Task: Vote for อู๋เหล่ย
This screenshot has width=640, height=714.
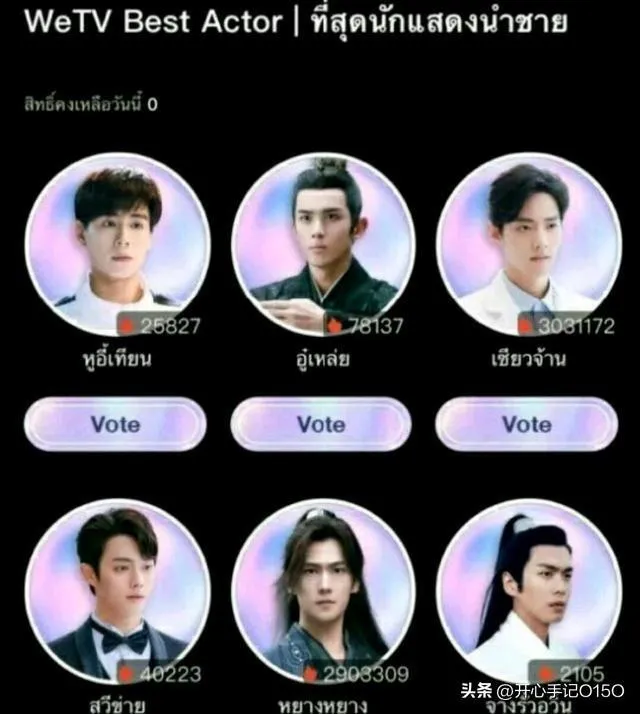Action: coord(321,424)
